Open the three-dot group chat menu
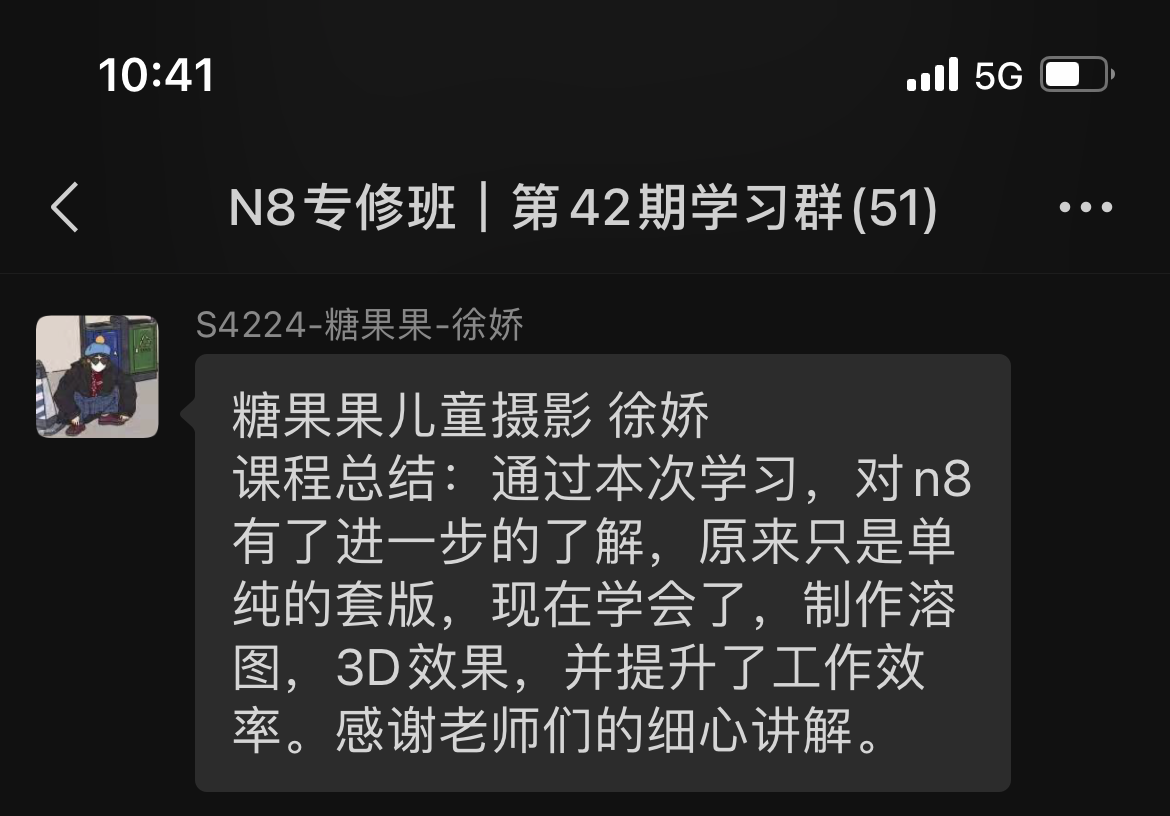This screenshot has width=1170, height=816. [1085, 208]
